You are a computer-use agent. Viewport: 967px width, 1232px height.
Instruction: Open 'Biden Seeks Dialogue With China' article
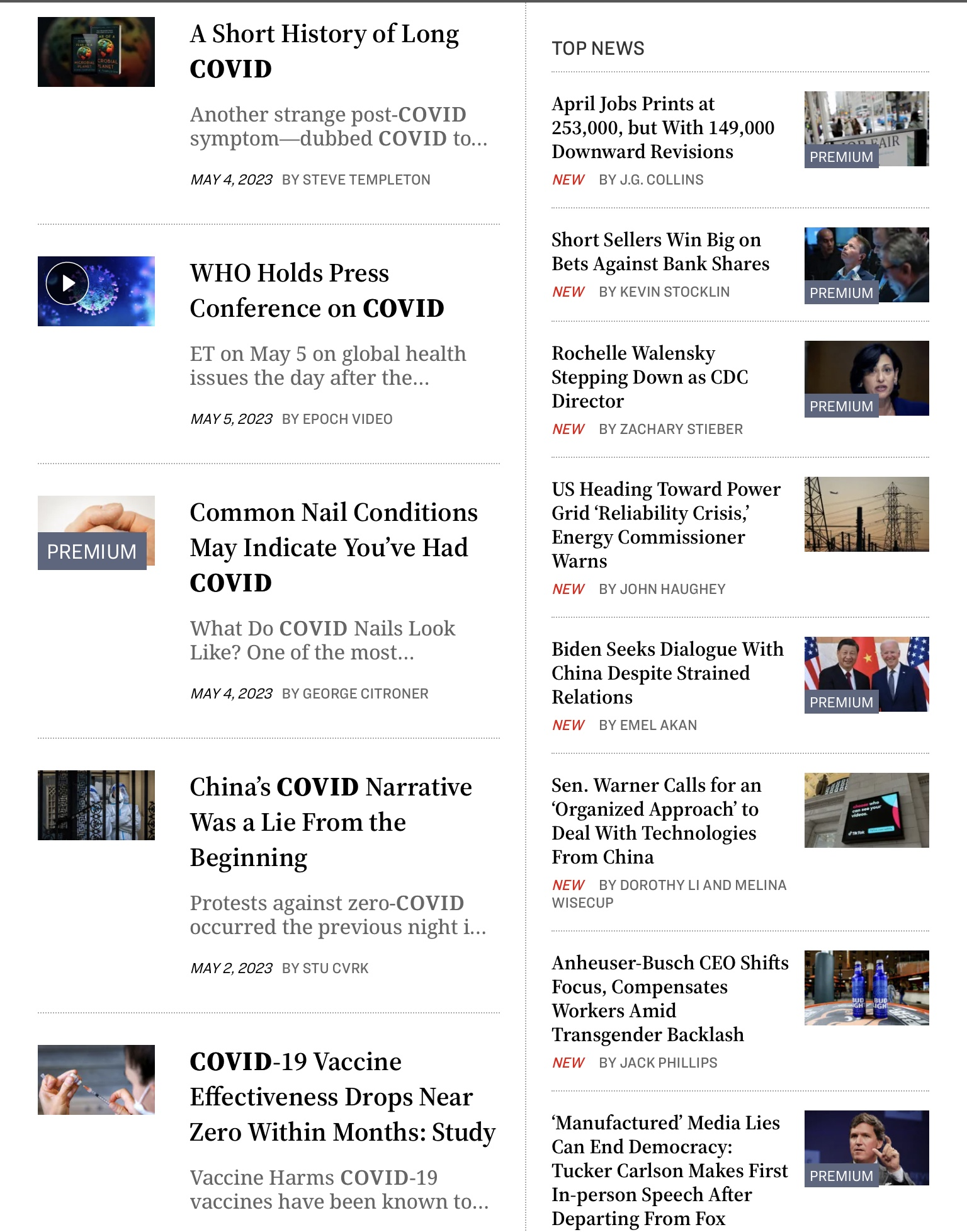(x=667, y=673)
